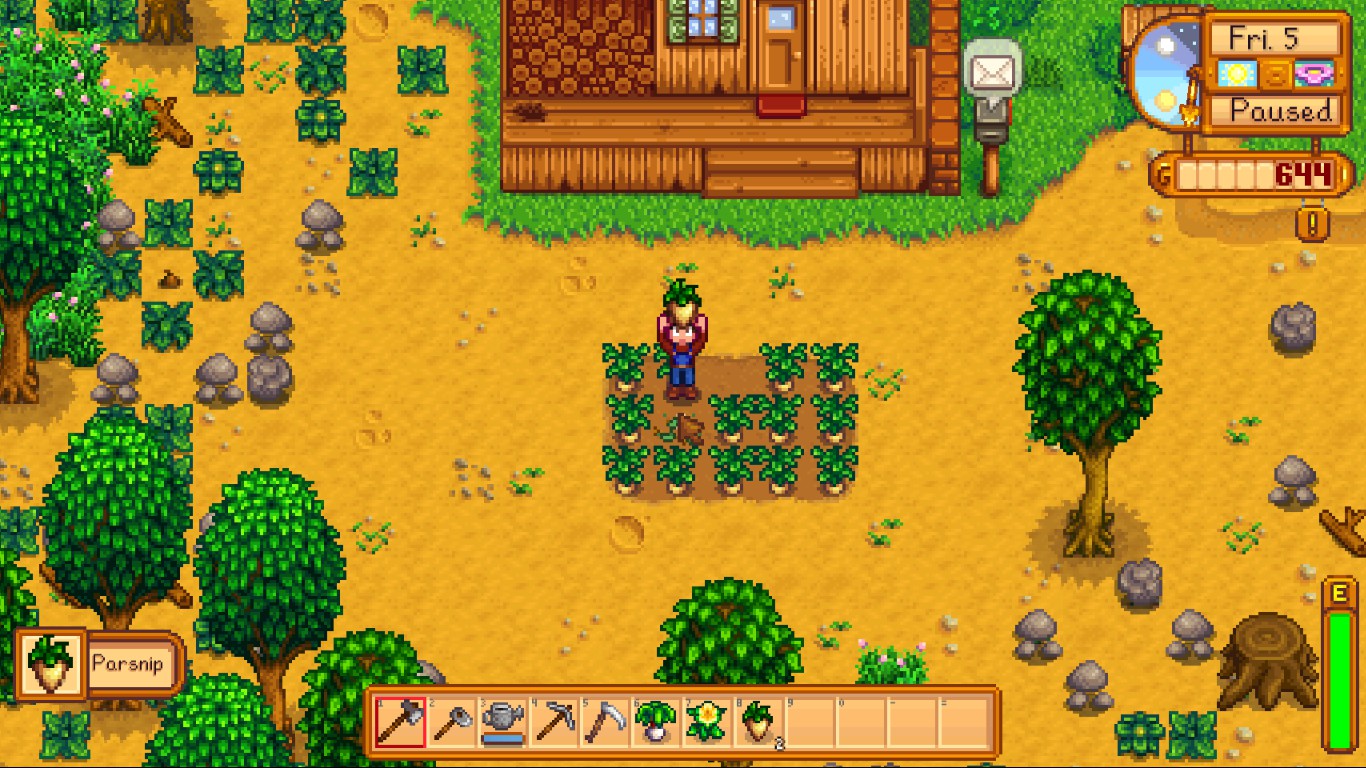Image resolution: width=1366 pixels, height=768 pixels.
Task: Choose the parsnip stack in slot 8
Action: click(759, 722)
